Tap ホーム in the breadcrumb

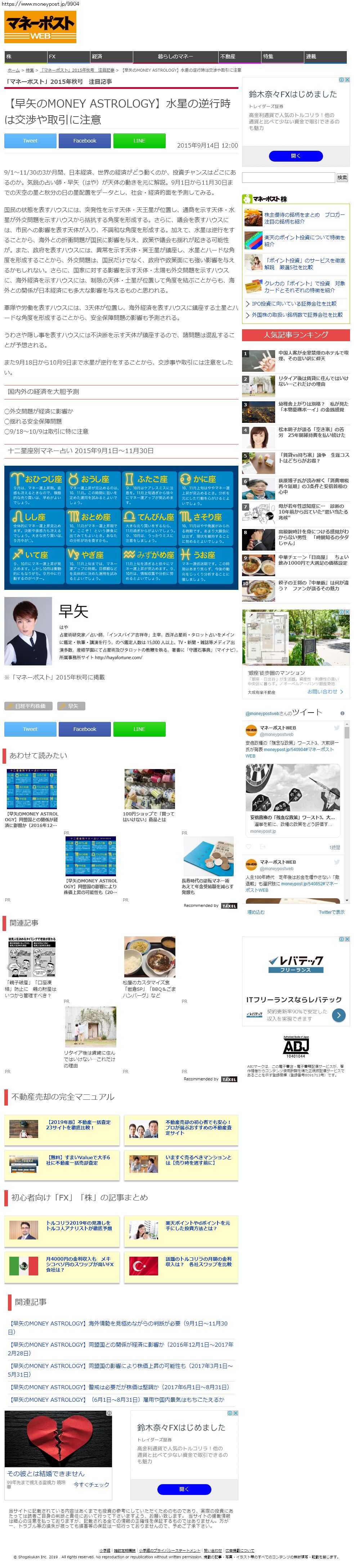13,70
